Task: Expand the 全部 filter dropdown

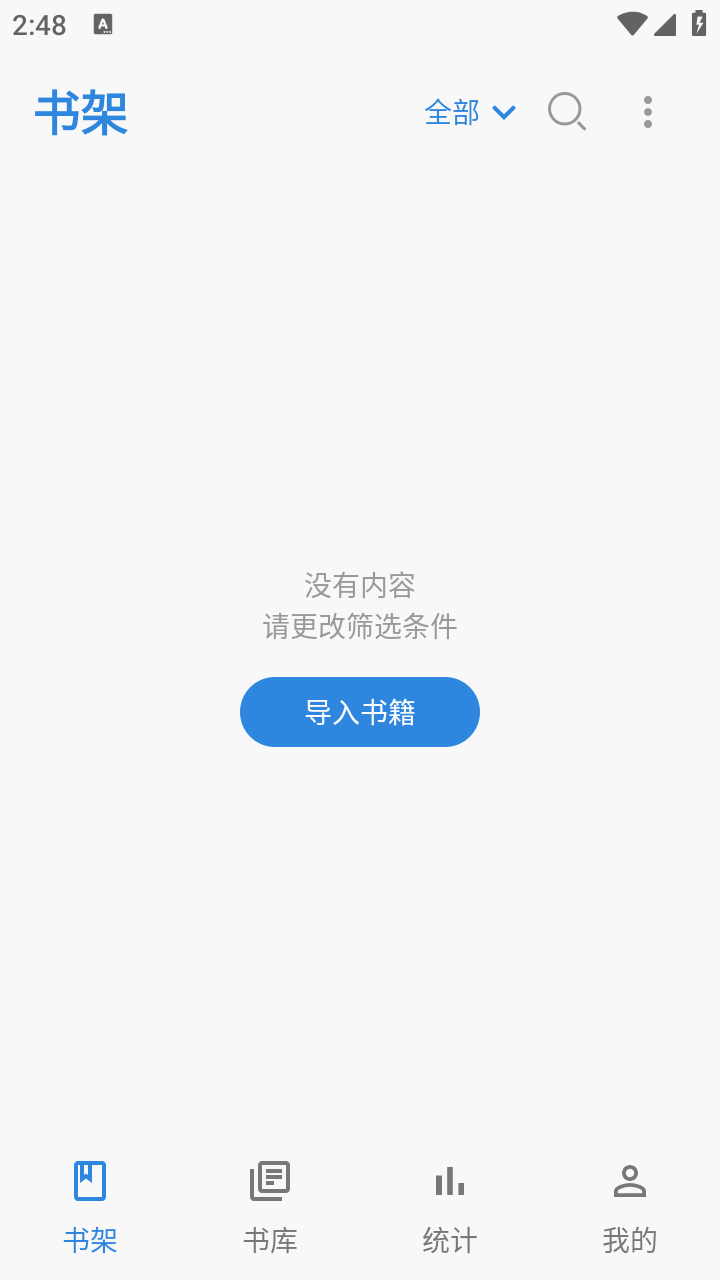Action: tap(452, 113)
